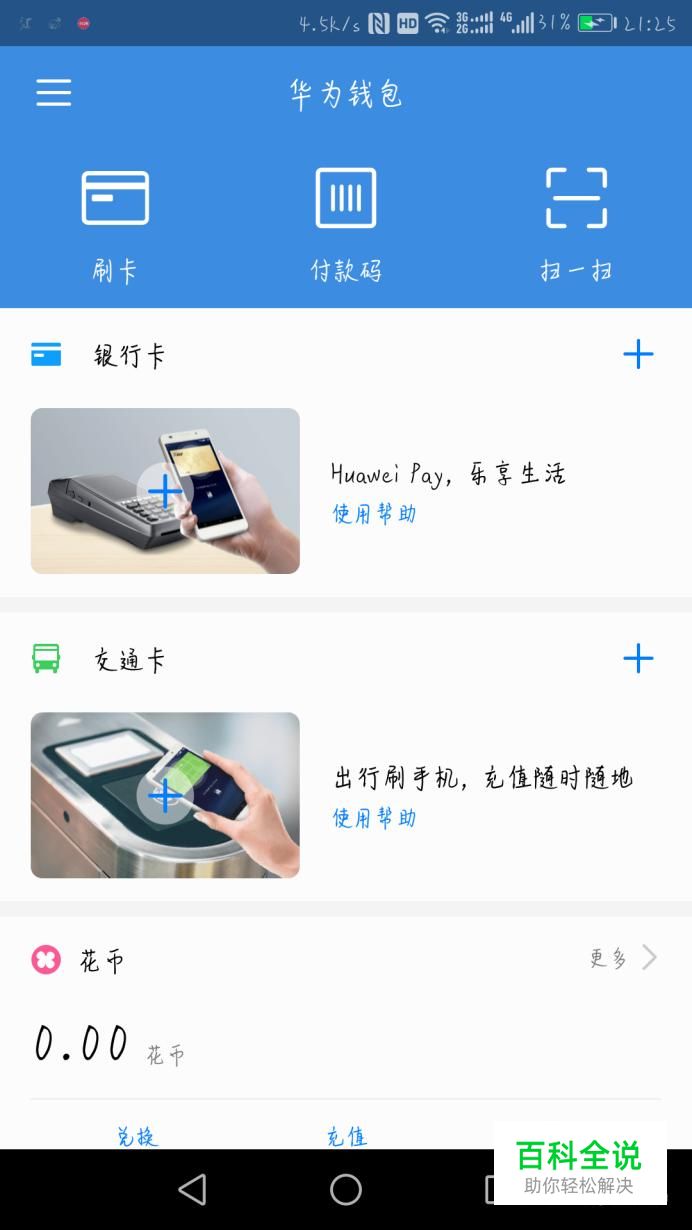The width and height of the screenshot is (692, 1230).
Task: Open 使用帮助 under 出行刷手机
Action: (x=374, y=818)
